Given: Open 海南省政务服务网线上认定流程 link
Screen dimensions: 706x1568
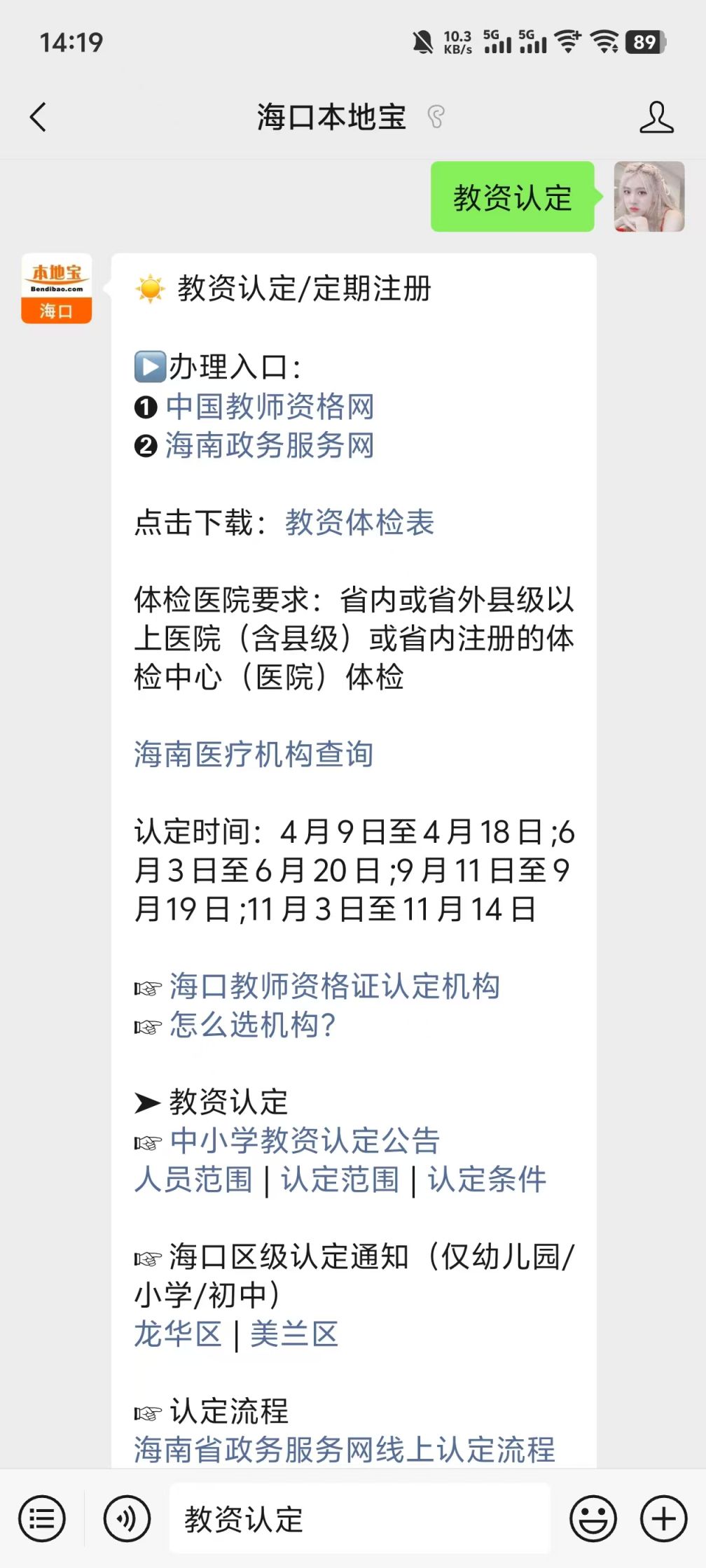Looking at the screenshot, I should point(345,1450).
